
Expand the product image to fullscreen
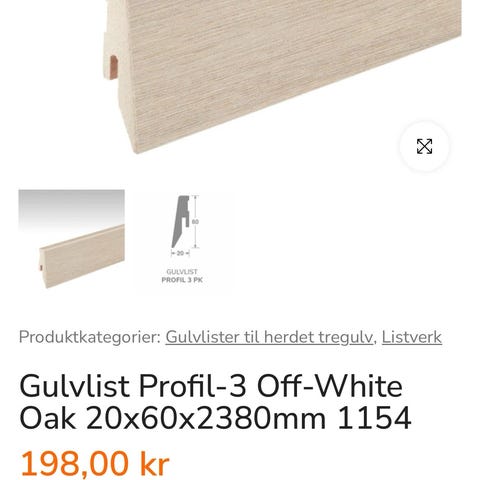point(424,146)
